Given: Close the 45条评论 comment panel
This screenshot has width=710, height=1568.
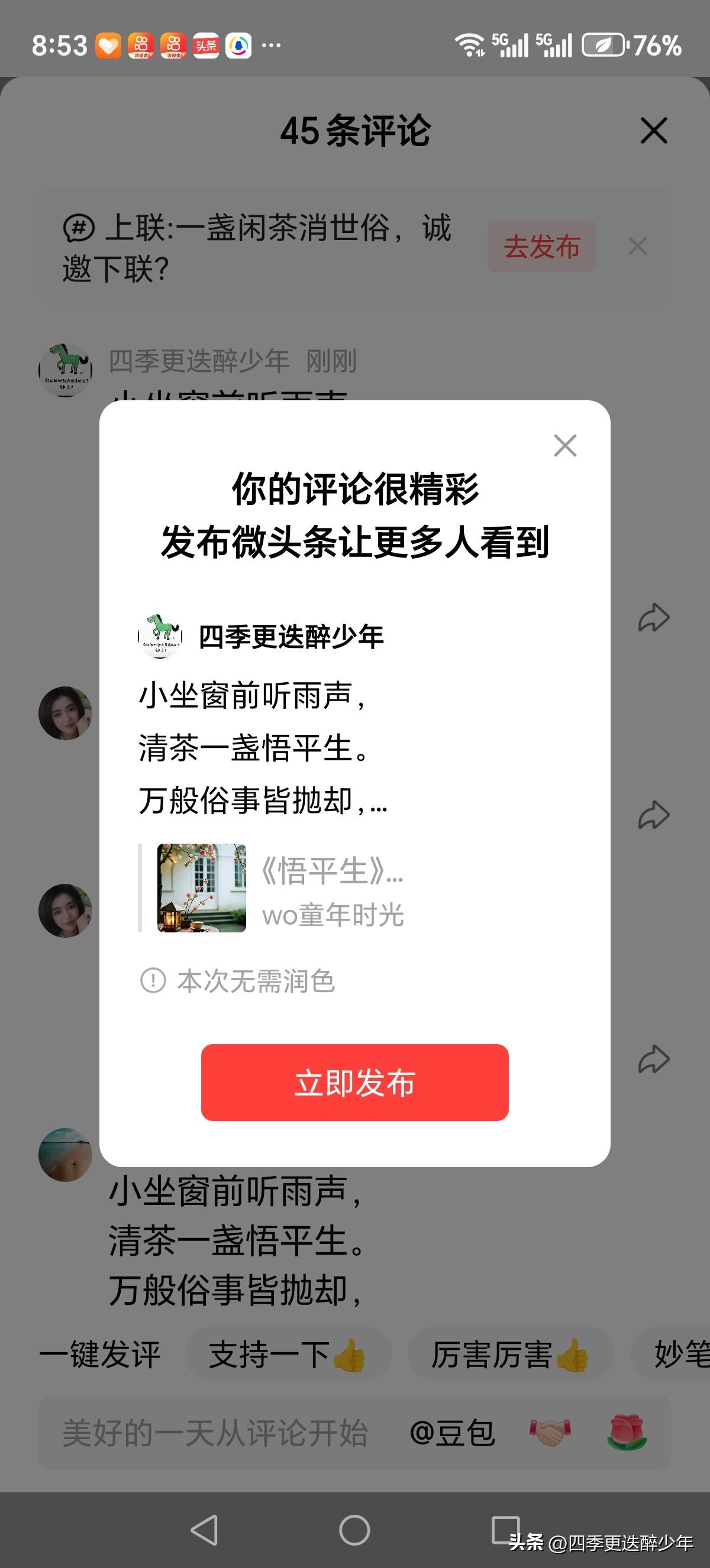Looking at the screenshot, I should tap(653, 131).
